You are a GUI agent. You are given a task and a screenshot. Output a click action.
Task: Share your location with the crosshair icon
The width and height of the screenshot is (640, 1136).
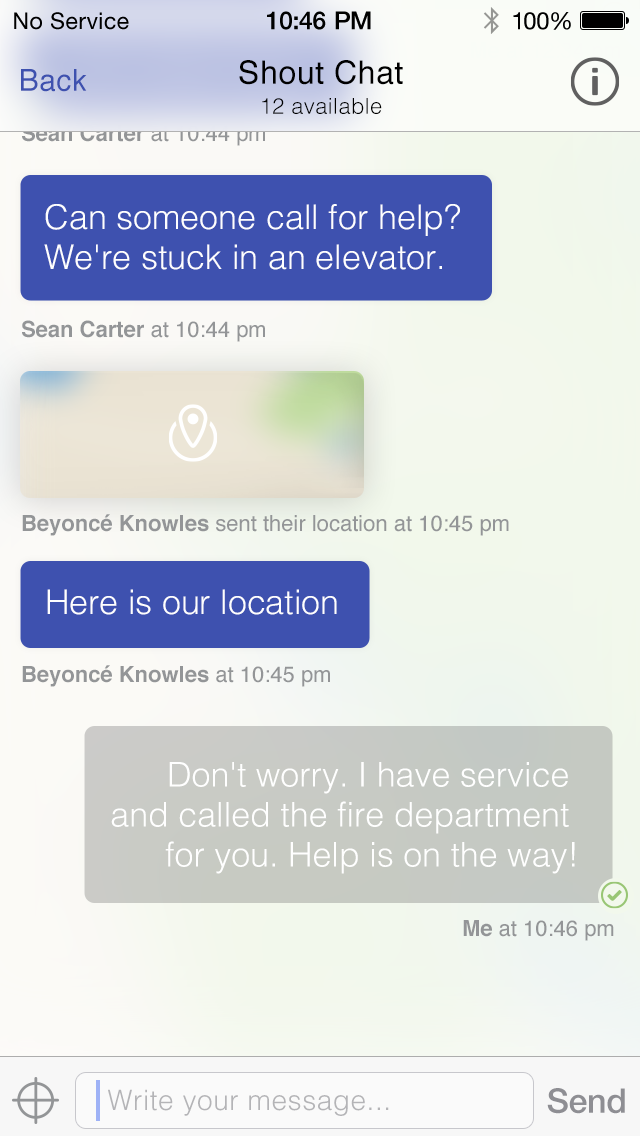(x=35, y=1101)
